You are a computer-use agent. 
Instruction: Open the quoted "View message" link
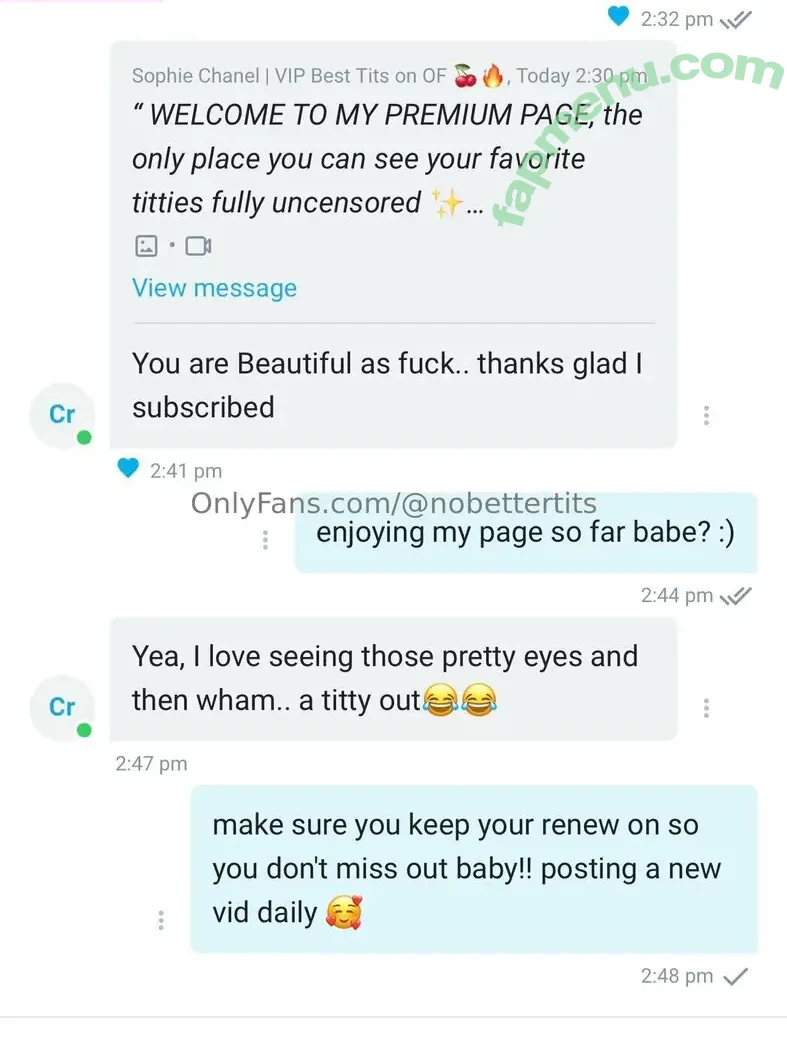click(x=214, y=288)
